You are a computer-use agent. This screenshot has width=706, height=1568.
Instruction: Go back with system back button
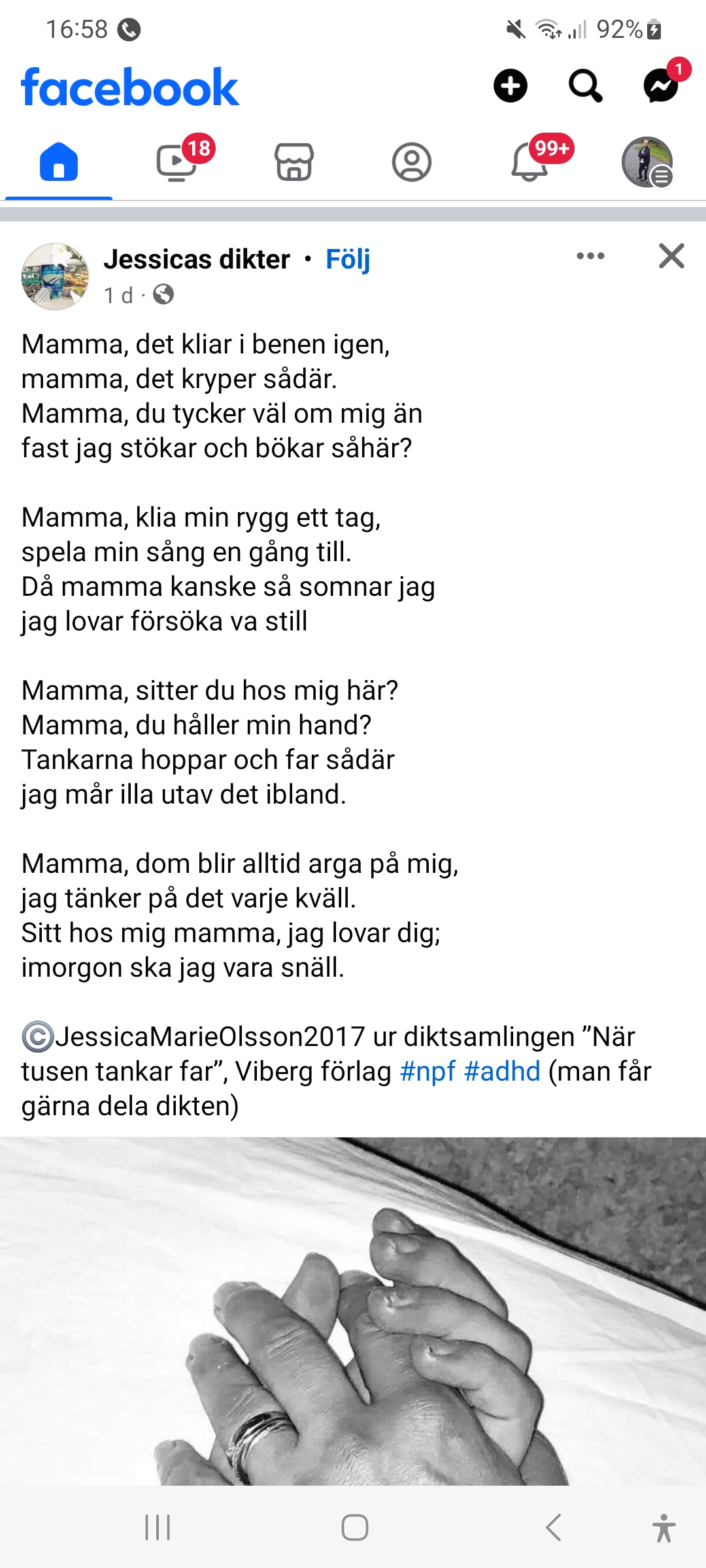click(553, 1527)
